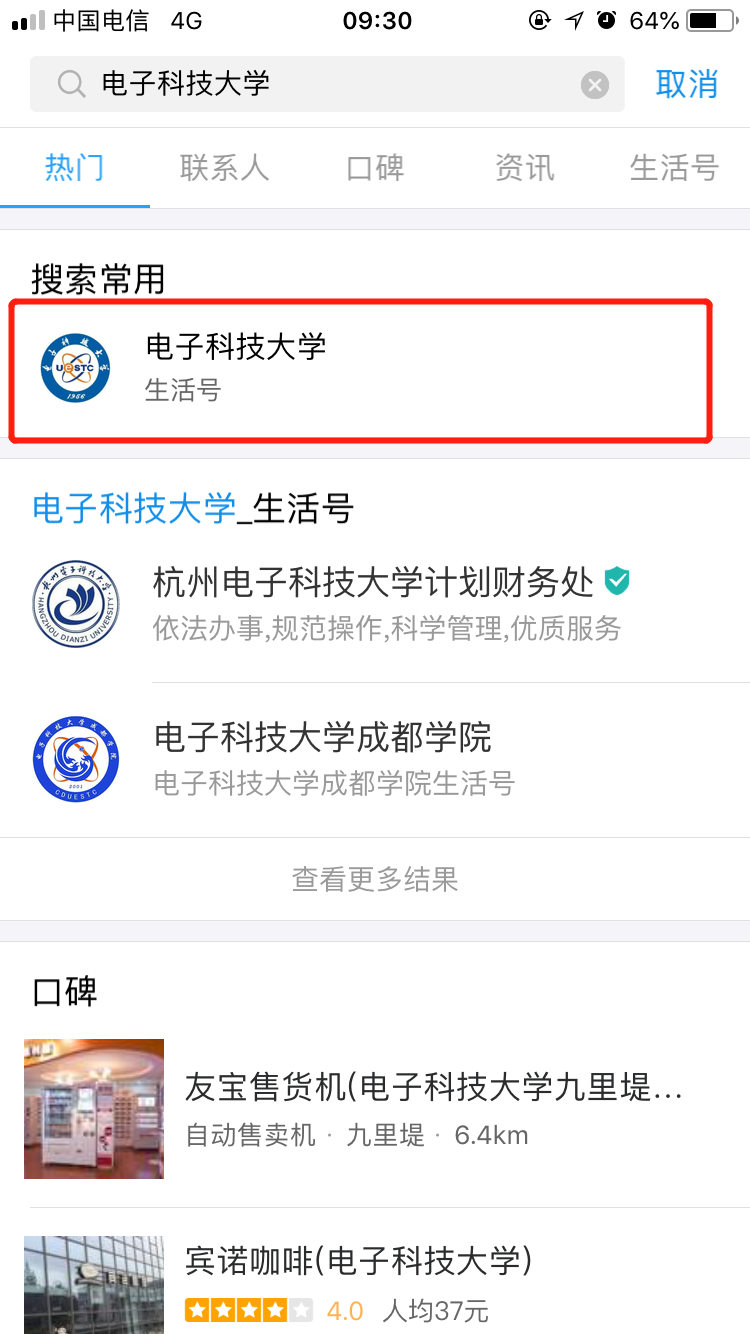The image size is (750, 1334).
Task: Open the 电子科技大学 生活号 result under 搜索常用
Action: click(360, 368)
